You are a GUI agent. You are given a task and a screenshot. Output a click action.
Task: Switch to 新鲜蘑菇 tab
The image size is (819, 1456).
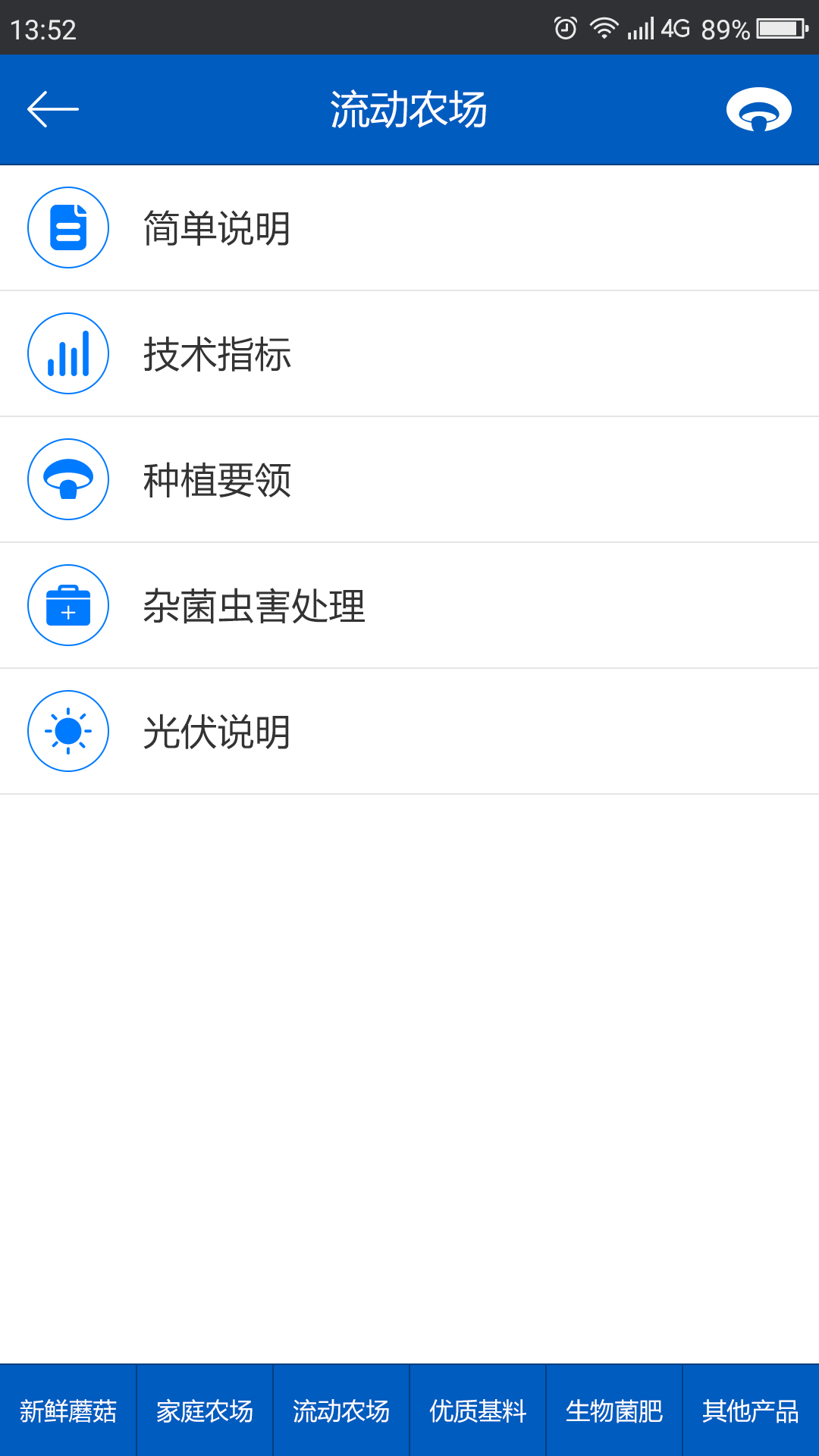68,1410
